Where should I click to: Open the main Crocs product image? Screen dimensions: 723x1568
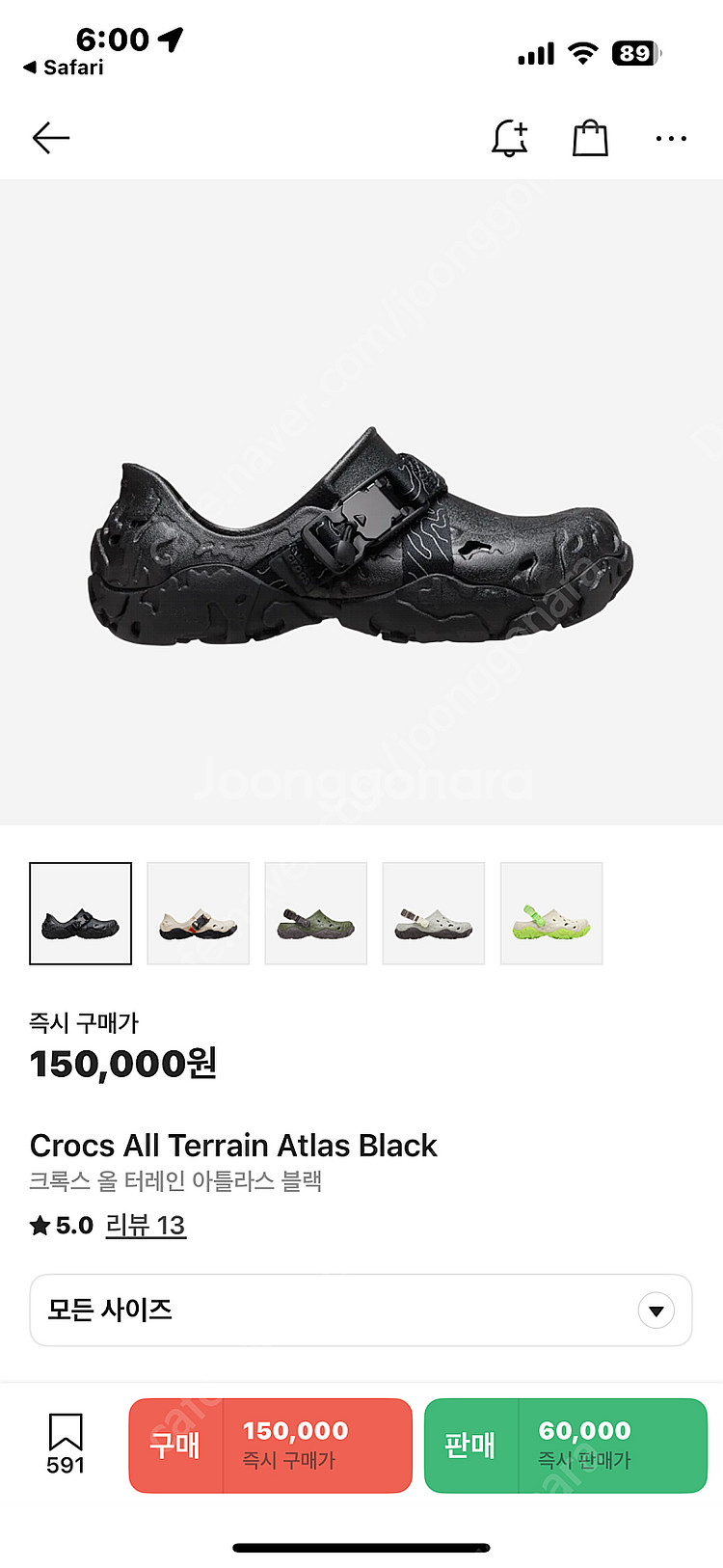[361, 540]
